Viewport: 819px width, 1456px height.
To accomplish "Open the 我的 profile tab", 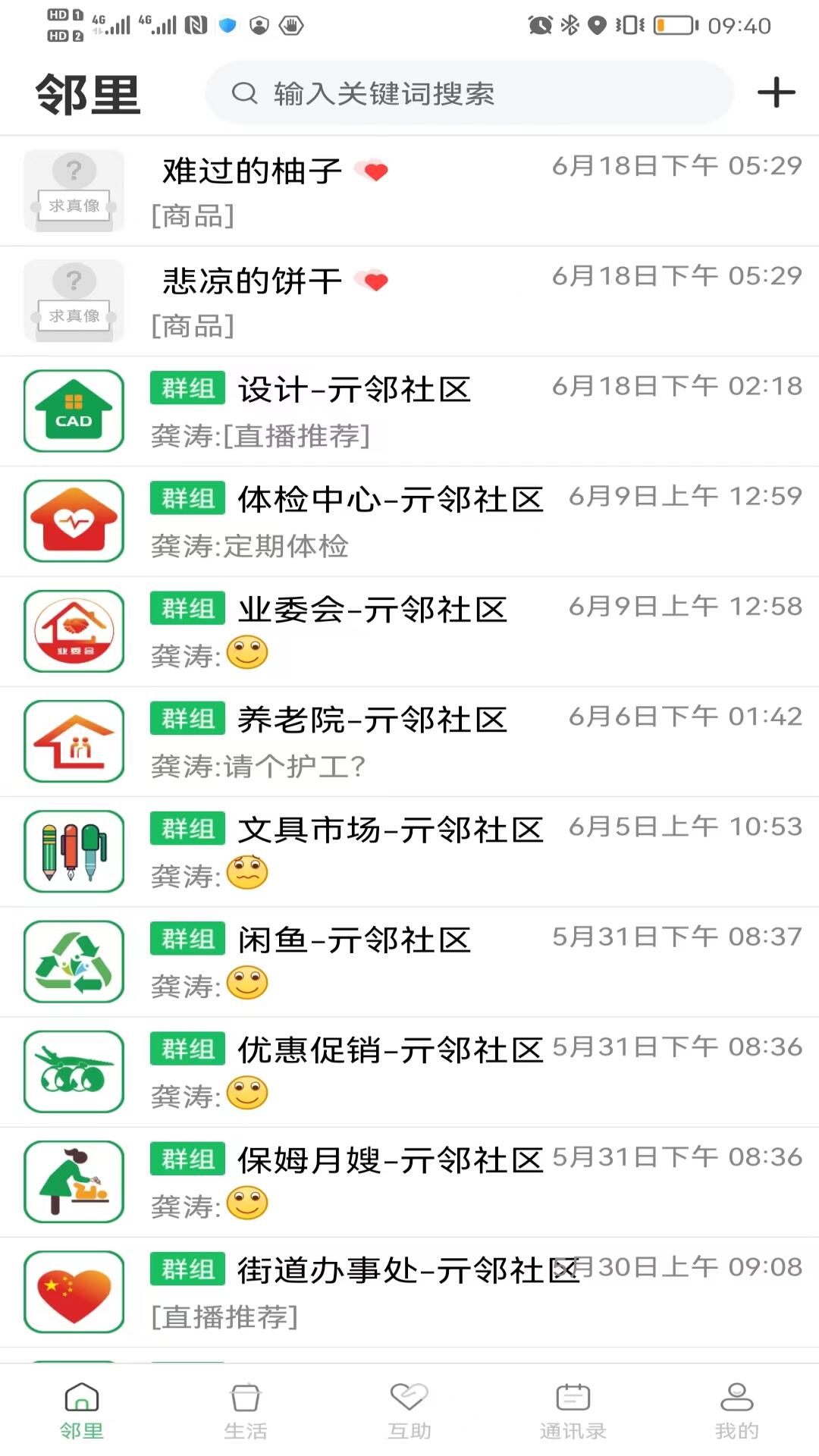I will pos(736,1410).
